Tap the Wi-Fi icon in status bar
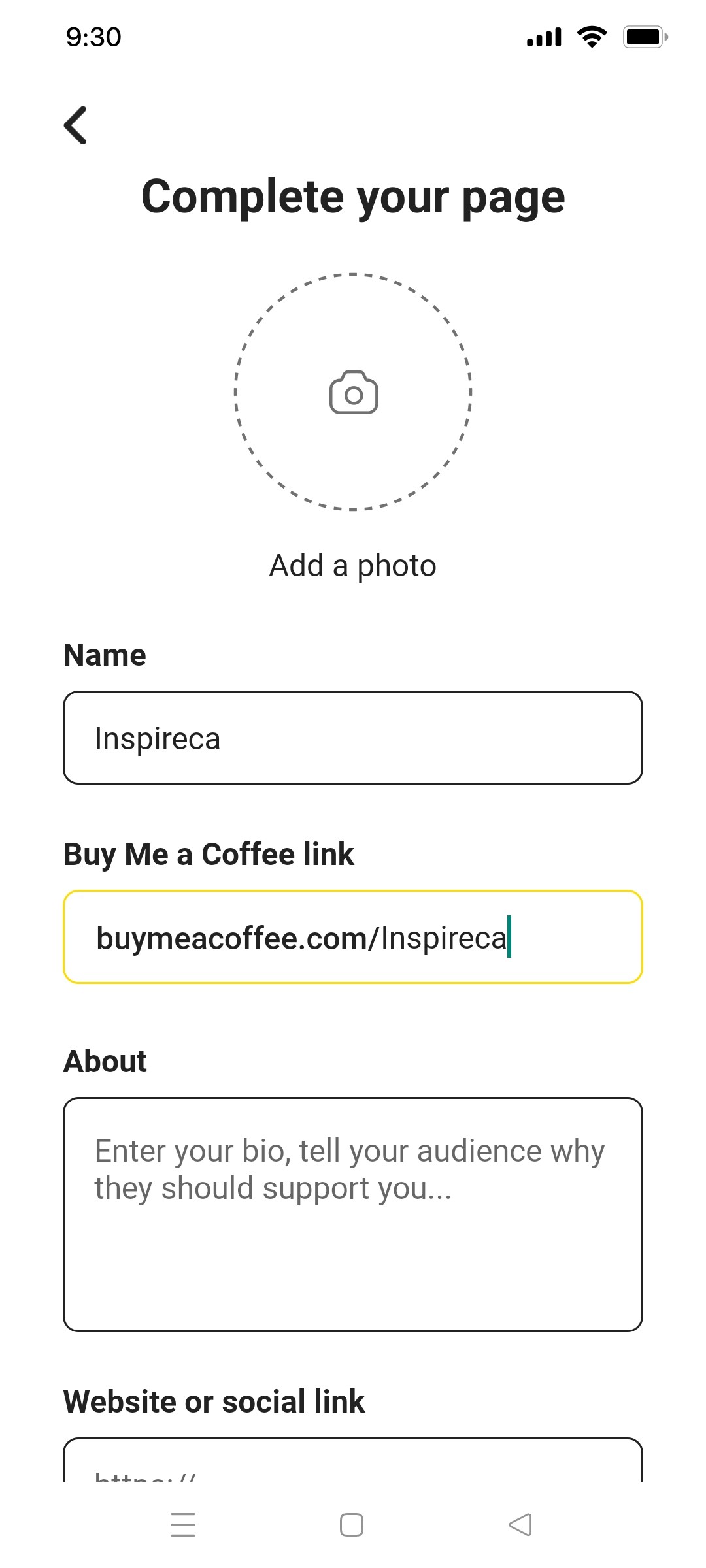Screen dimensions: 706x1568 [590, 37]
